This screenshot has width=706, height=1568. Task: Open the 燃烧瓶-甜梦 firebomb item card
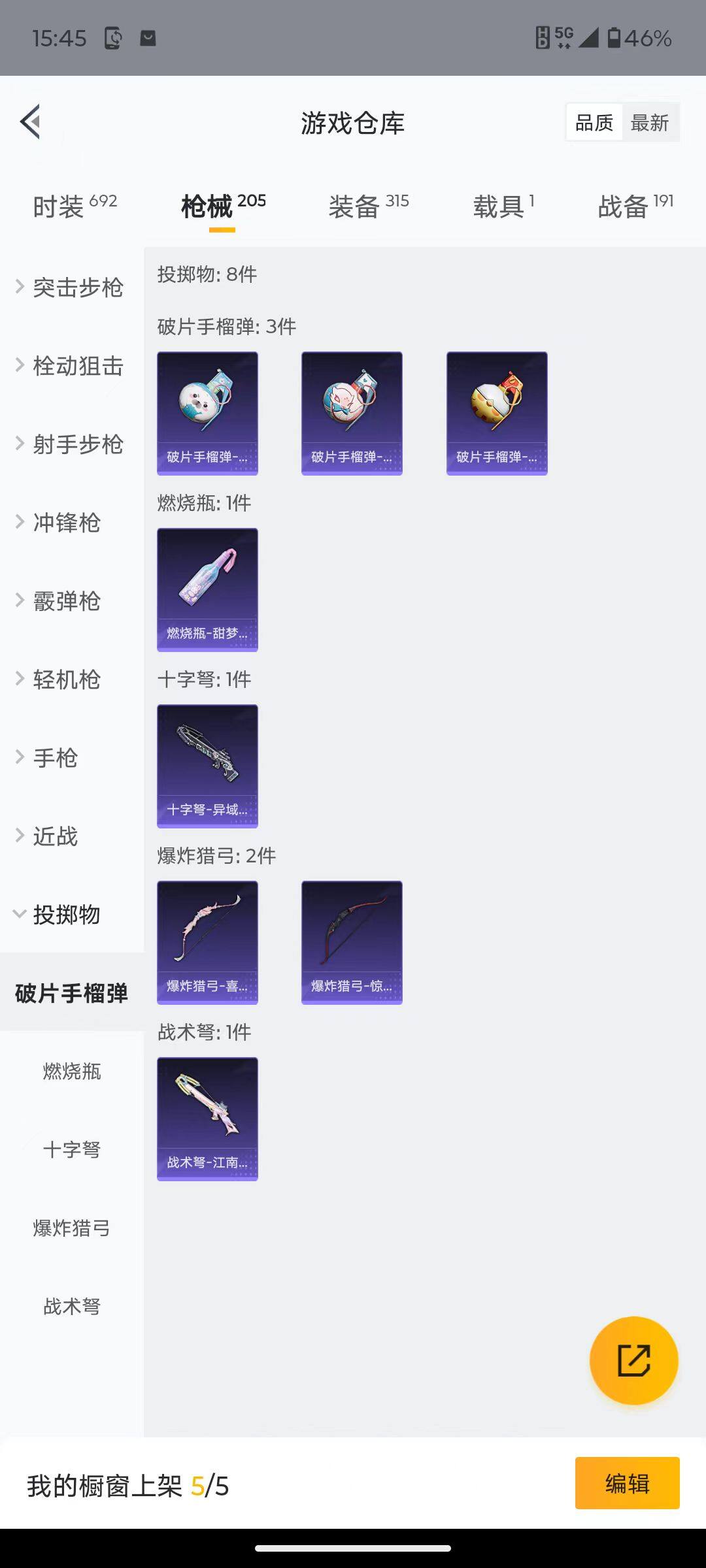tap(207, 588)
